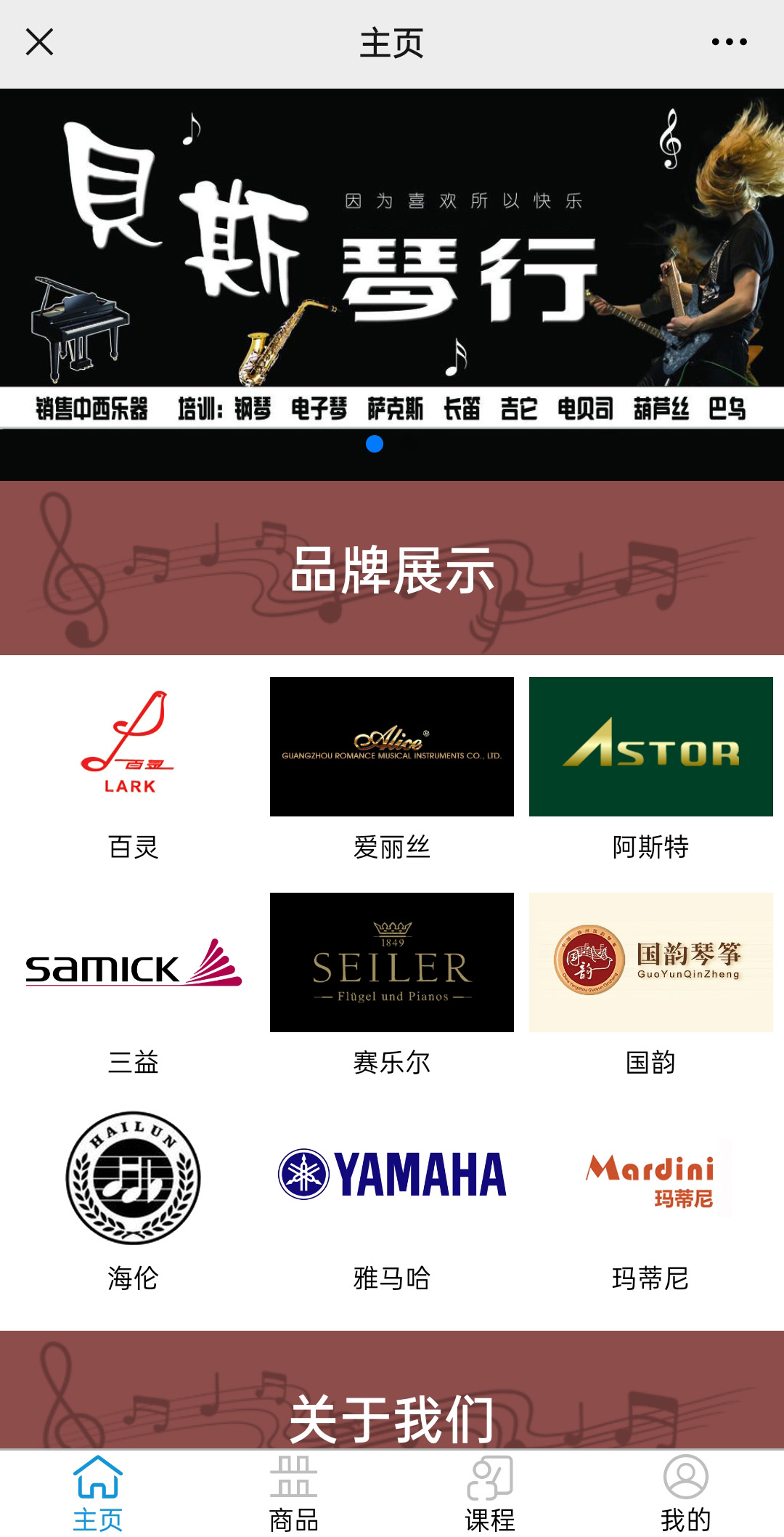Close the mini program page
The image size is (784, 1537).
(39, 42)
